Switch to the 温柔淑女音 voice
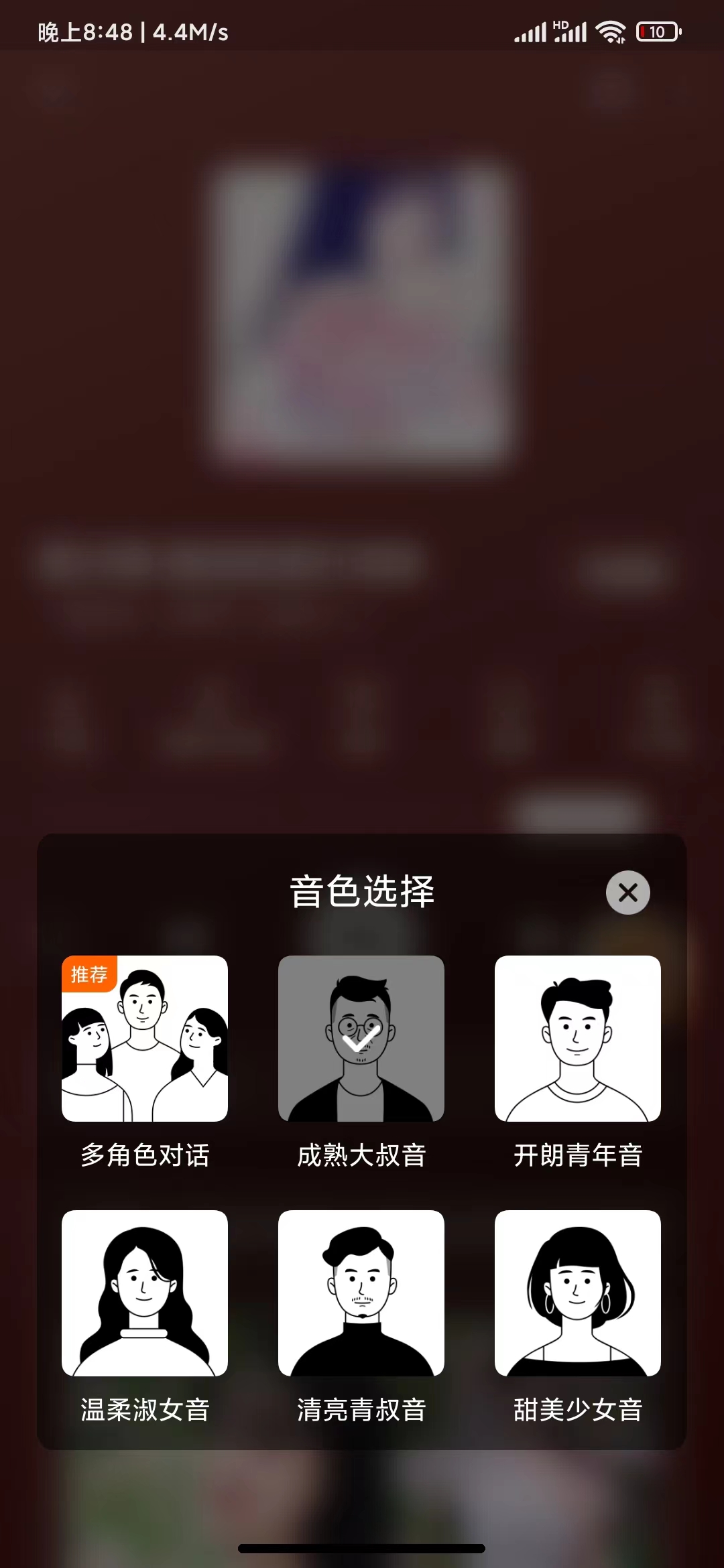Screen dimensions: 724x1568 (x=145, y=1293)
